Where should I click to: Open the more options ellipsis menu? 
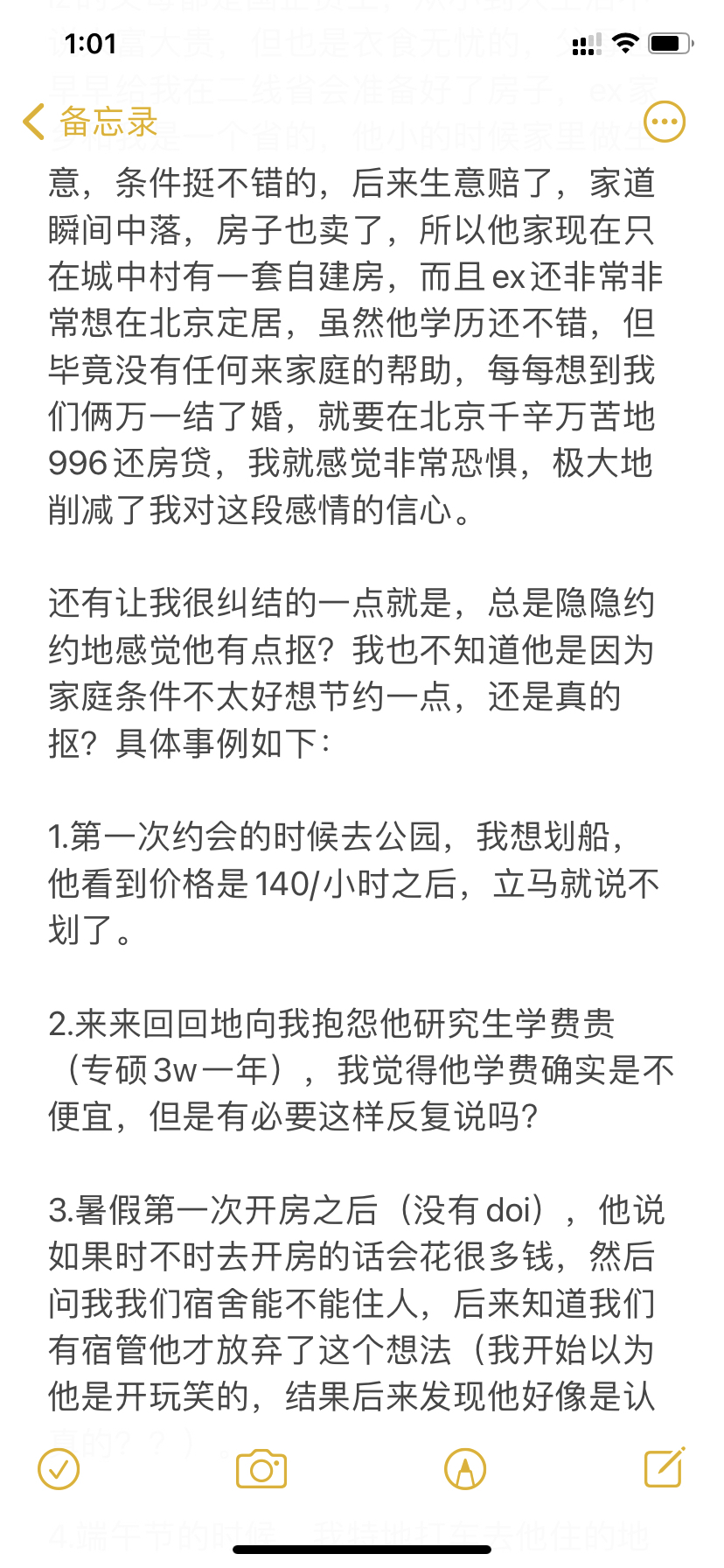pos(665,122)
